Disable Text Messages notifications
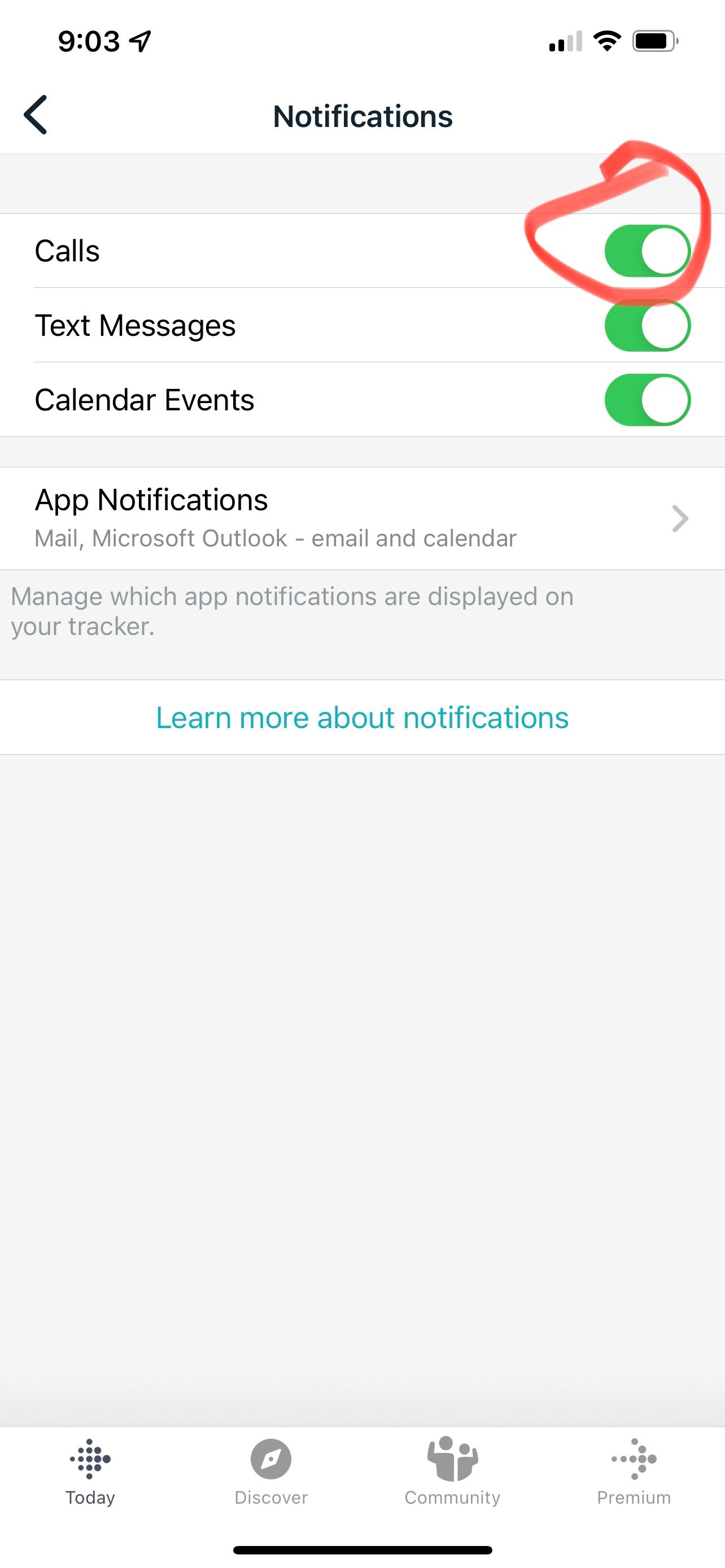This screenshot has width=725, height=1568. point(647,326)
